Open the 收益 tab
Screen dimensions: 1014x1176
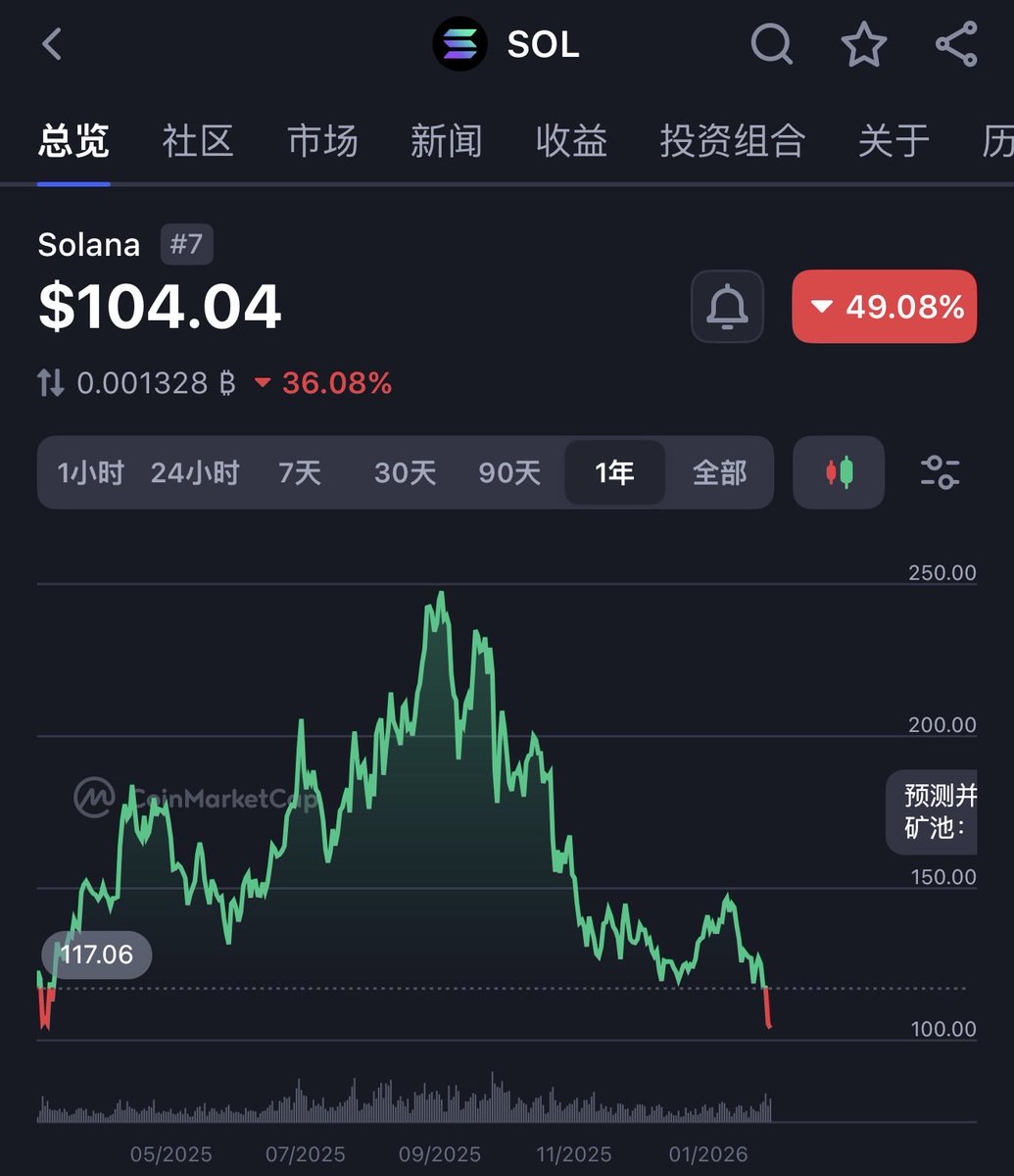coord(571,141)
